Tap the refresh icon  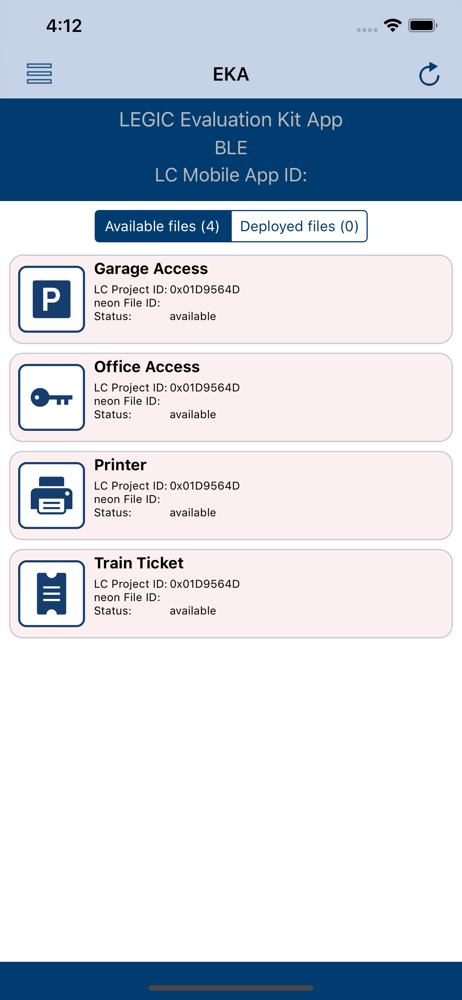click(429, 74)
